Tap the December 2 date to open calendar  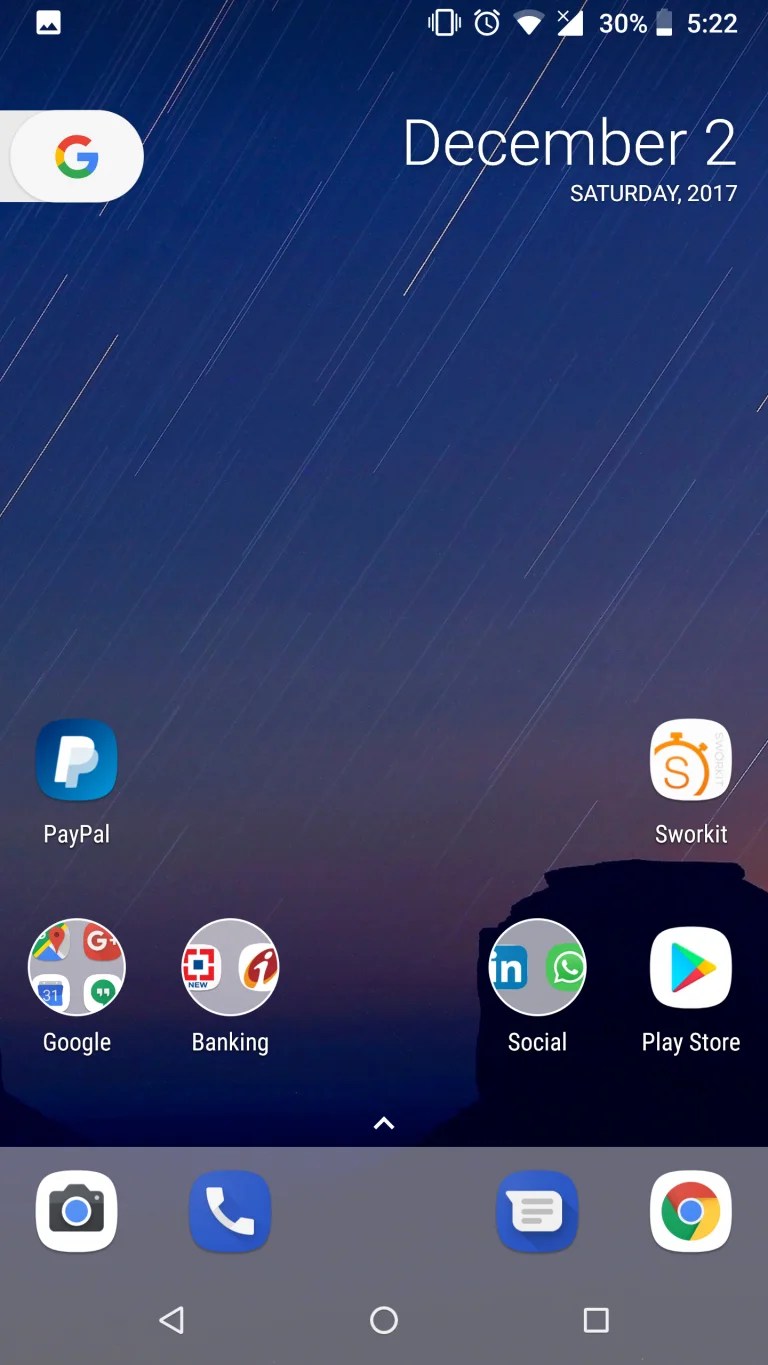[x=569, y=143]
